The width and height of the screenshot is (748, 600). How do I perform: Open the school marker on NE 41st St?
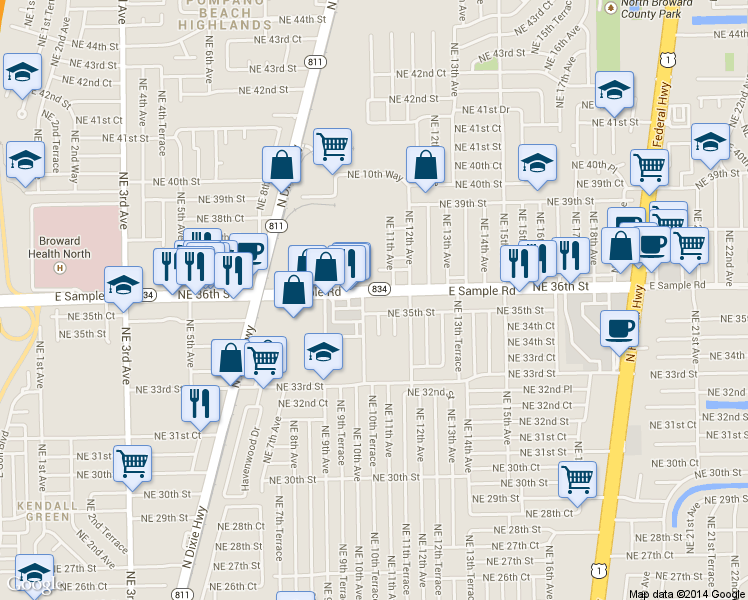pyautogui.click(x=614, y=92)
